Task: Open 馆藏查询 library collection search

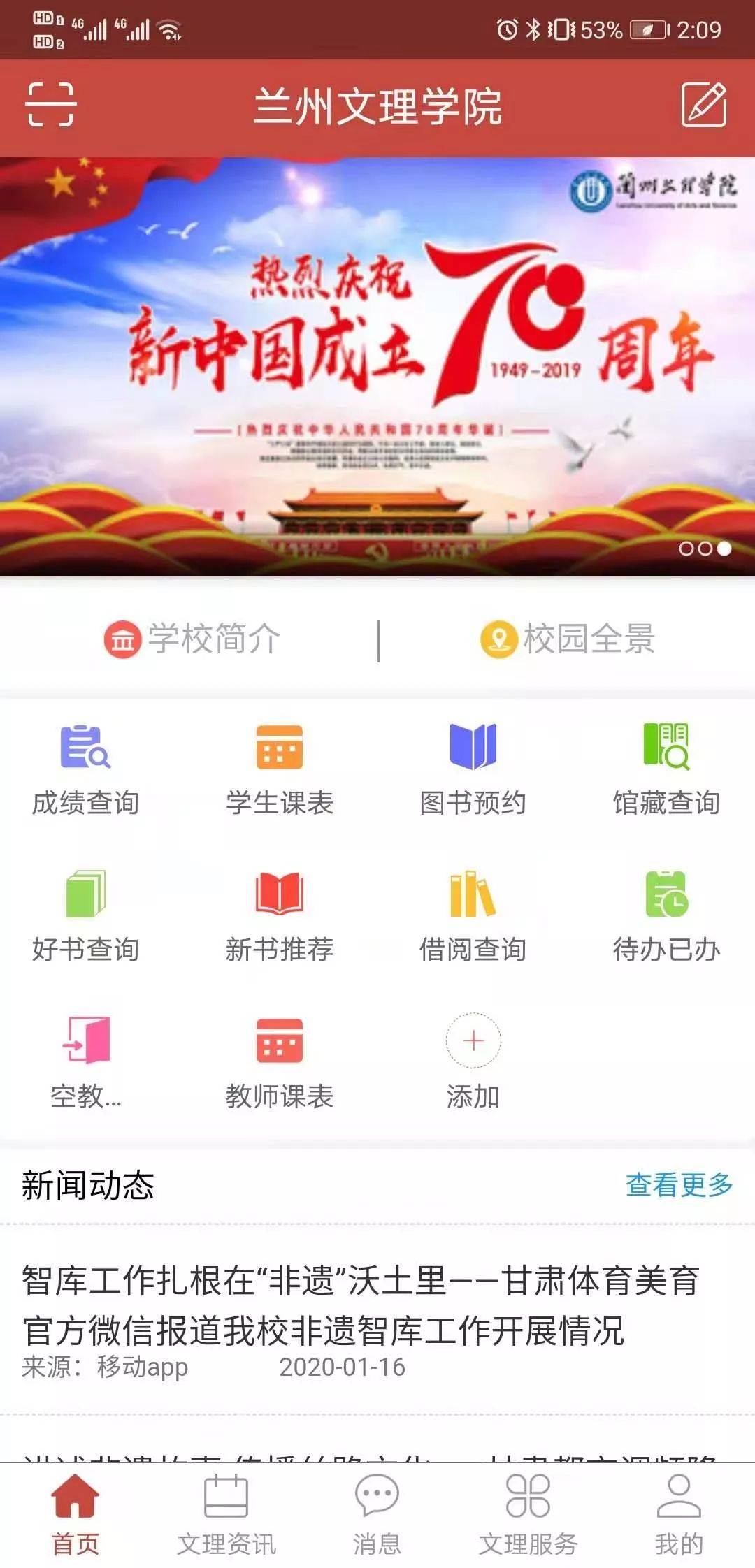Action: 666,770
